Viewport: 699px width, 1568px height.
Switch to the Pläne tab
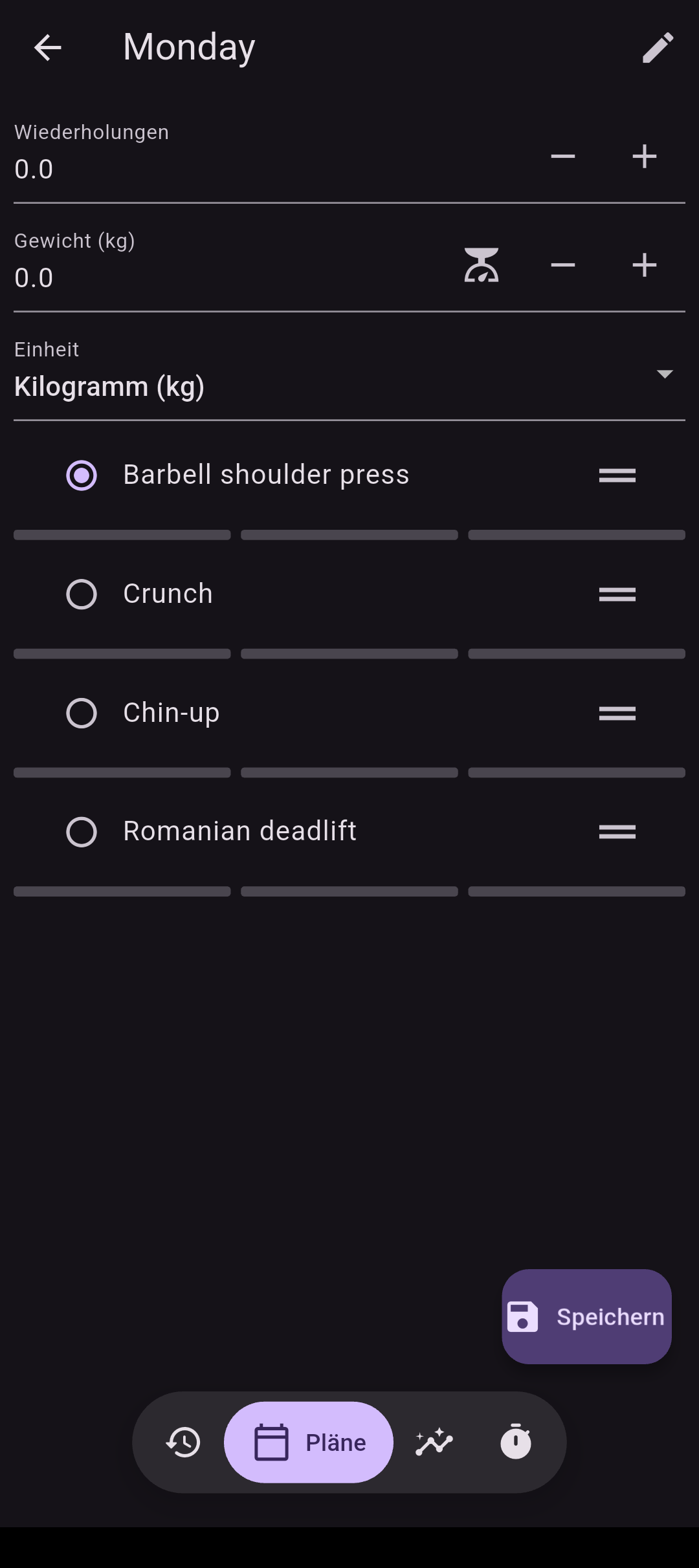click(x=309, y=1442)
